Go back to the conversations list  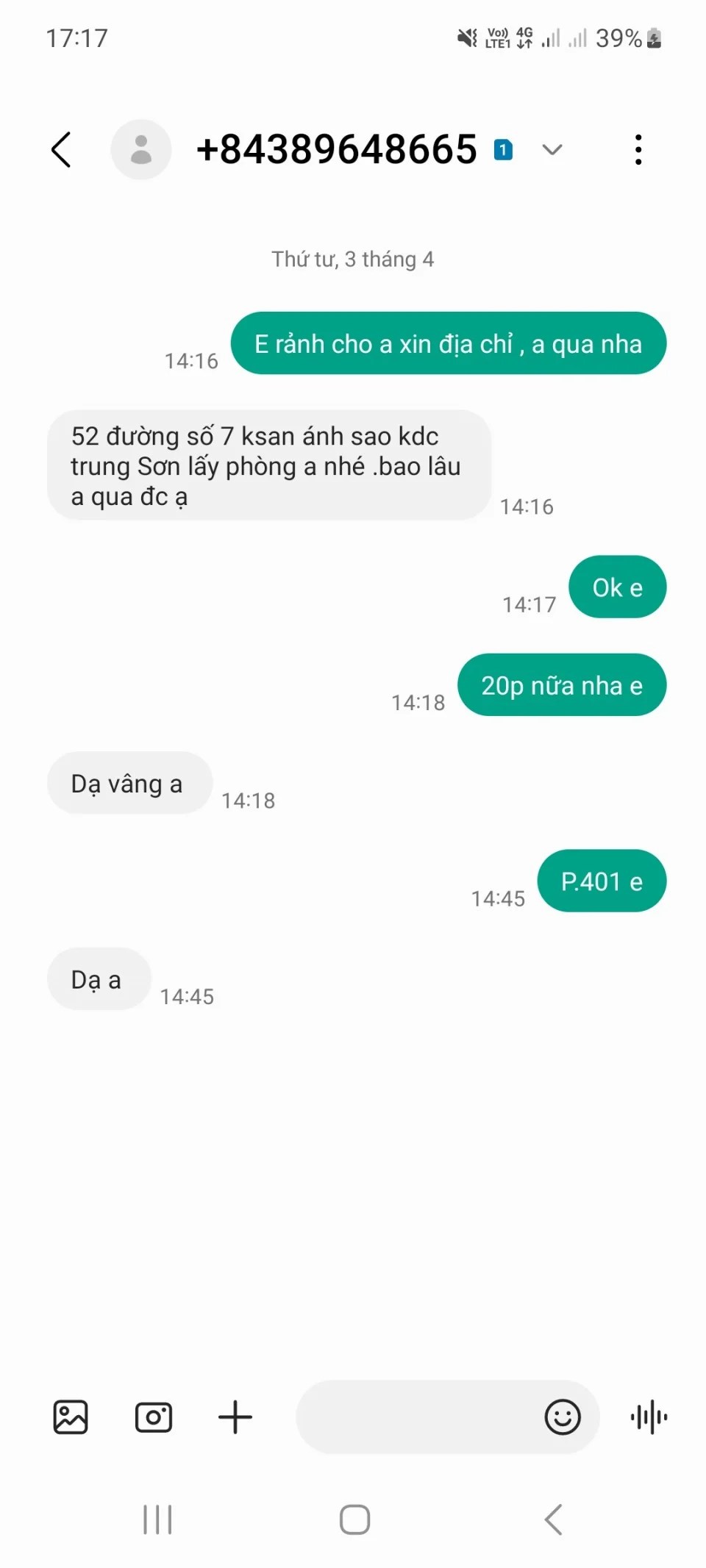pos(62,150)
